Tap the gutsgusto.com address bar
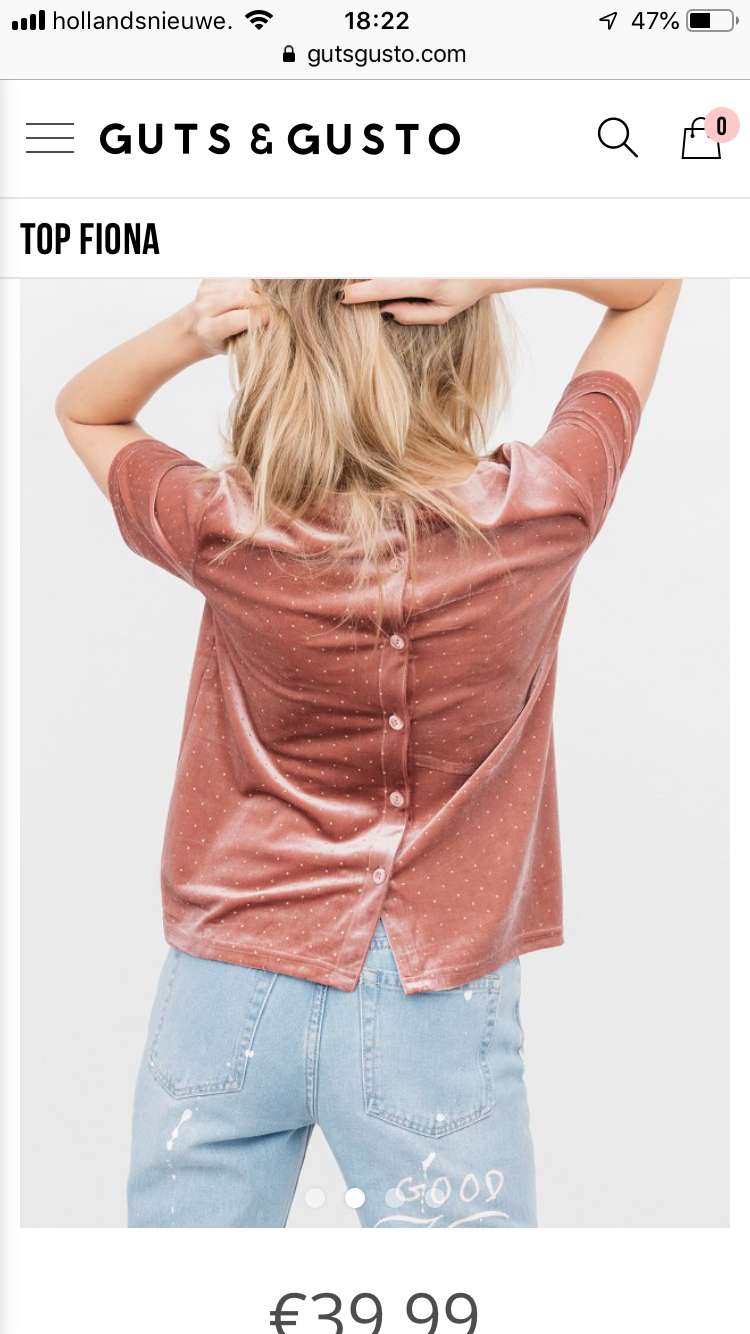 click(375, 54)
